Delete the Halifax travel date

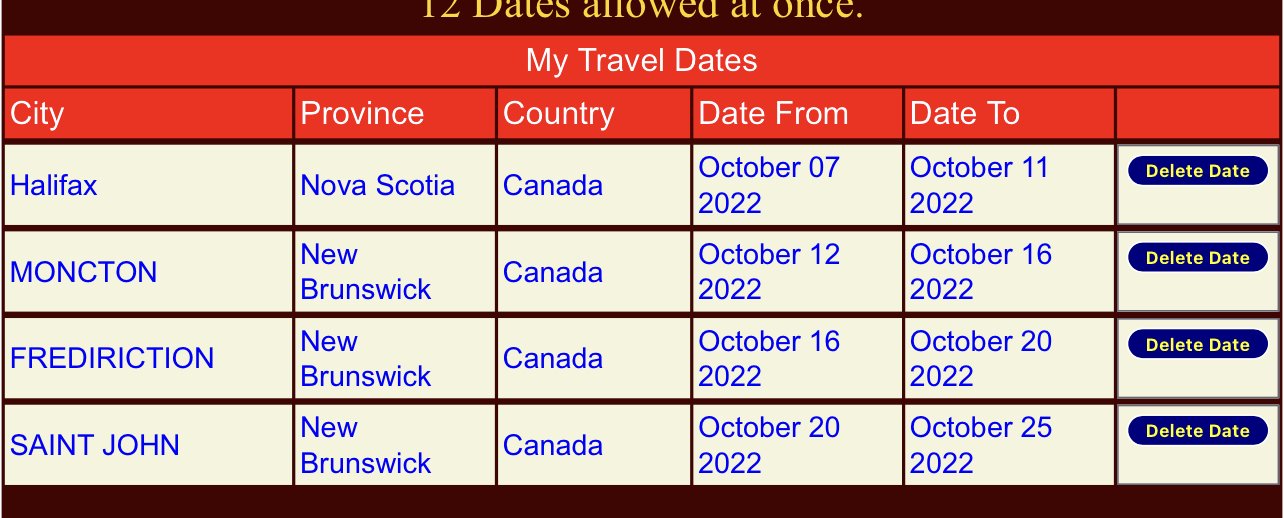pyautogui.click(x=1197, y=171)
